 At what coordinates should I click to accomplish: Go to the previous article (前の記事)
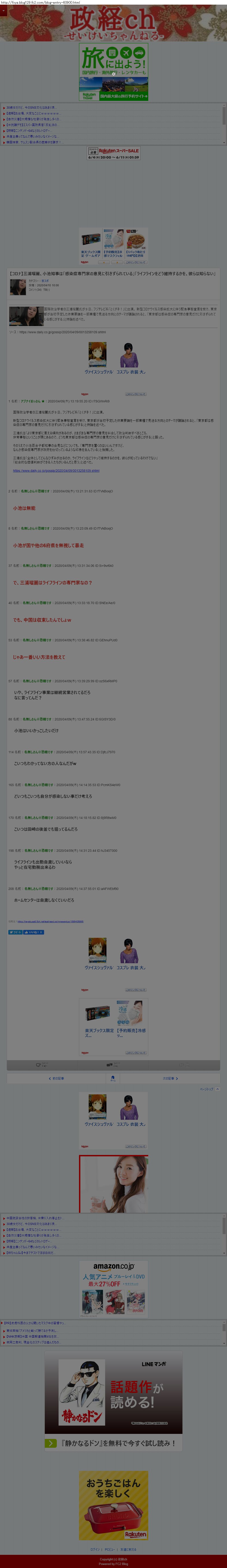(56, 1078)
